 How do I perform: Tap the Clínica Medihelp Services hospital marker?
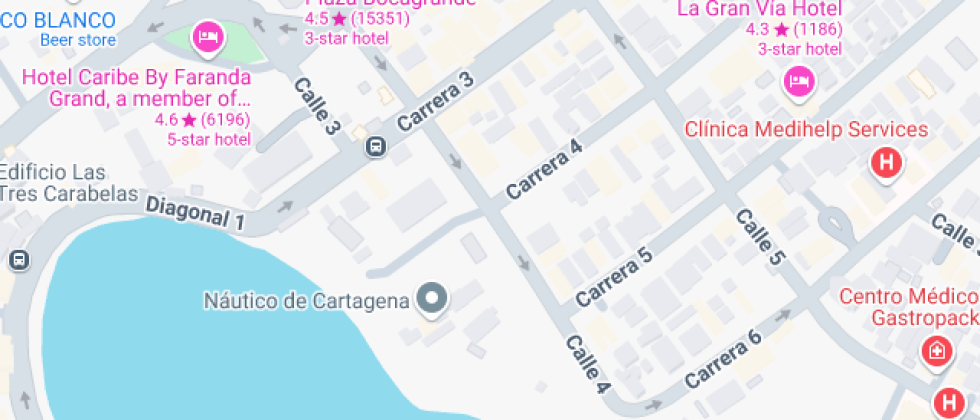(885, 162)
